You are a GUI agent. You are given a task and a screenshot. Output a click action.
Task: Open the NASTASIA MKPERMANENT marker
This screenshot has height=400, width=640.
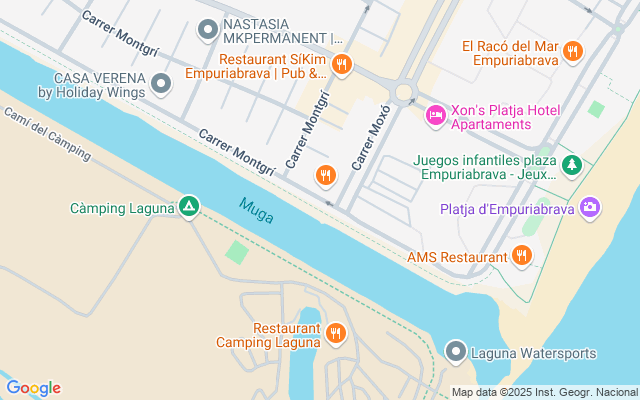[x=208, y=27]
